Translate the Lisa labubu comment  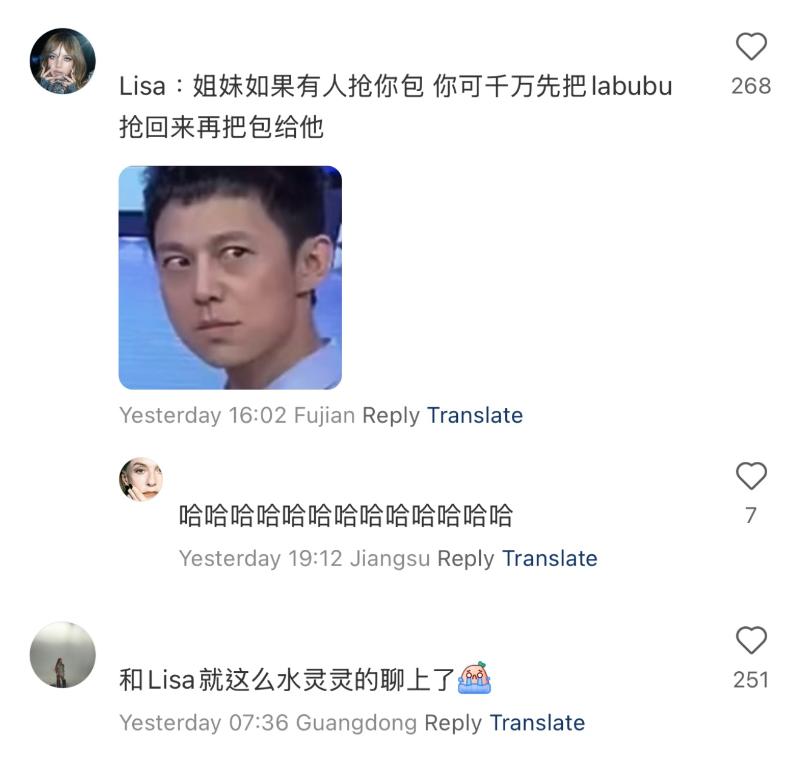click(474, 415)
